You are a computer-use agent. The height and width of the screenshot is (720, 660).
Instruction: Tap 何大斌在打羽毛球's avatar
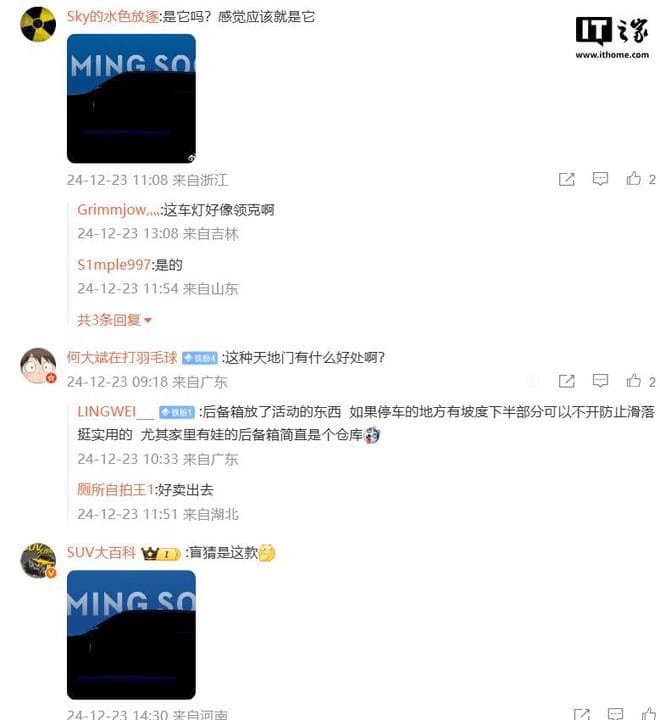(38, 366)
